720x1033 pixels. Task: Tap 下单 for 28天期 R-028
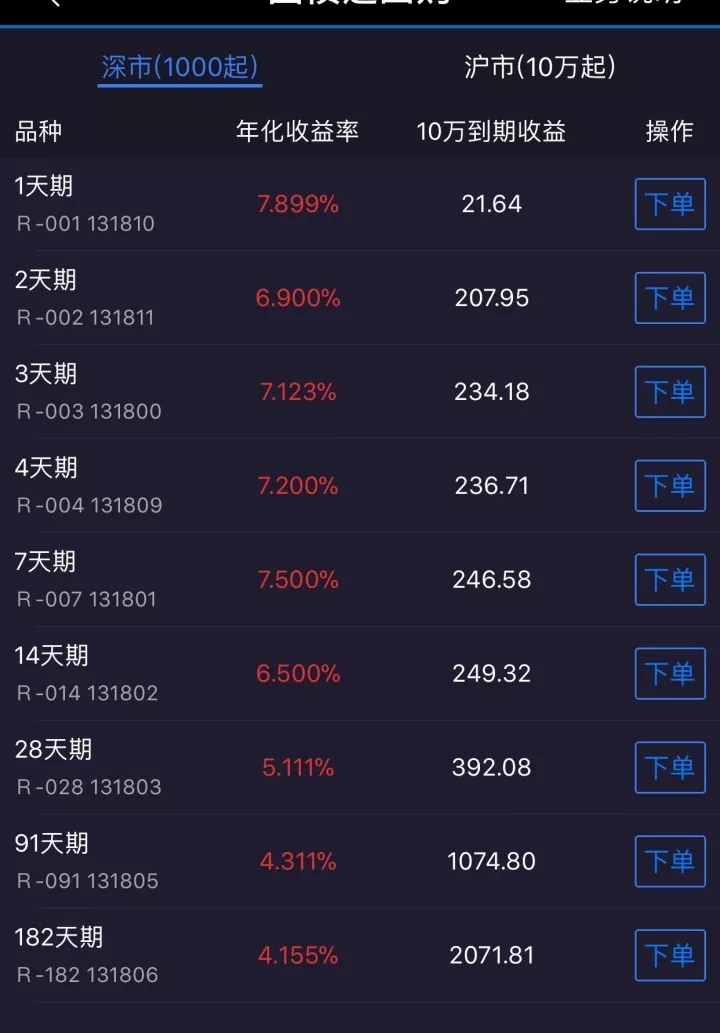(x=670, y=767)
